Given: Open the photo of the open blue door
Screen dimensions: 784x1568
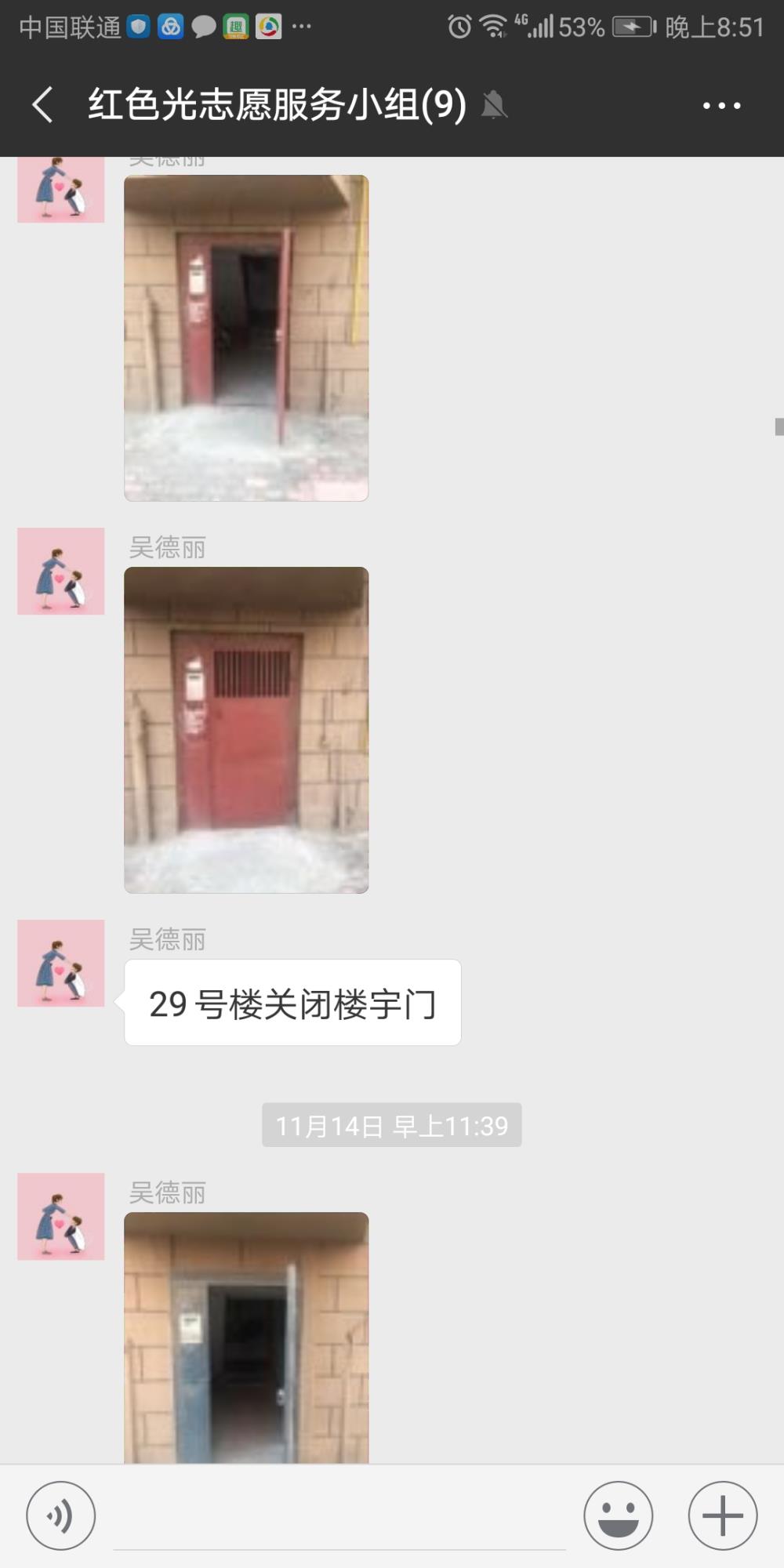Looking at the screenshot, I should [x=246, y=1338].
